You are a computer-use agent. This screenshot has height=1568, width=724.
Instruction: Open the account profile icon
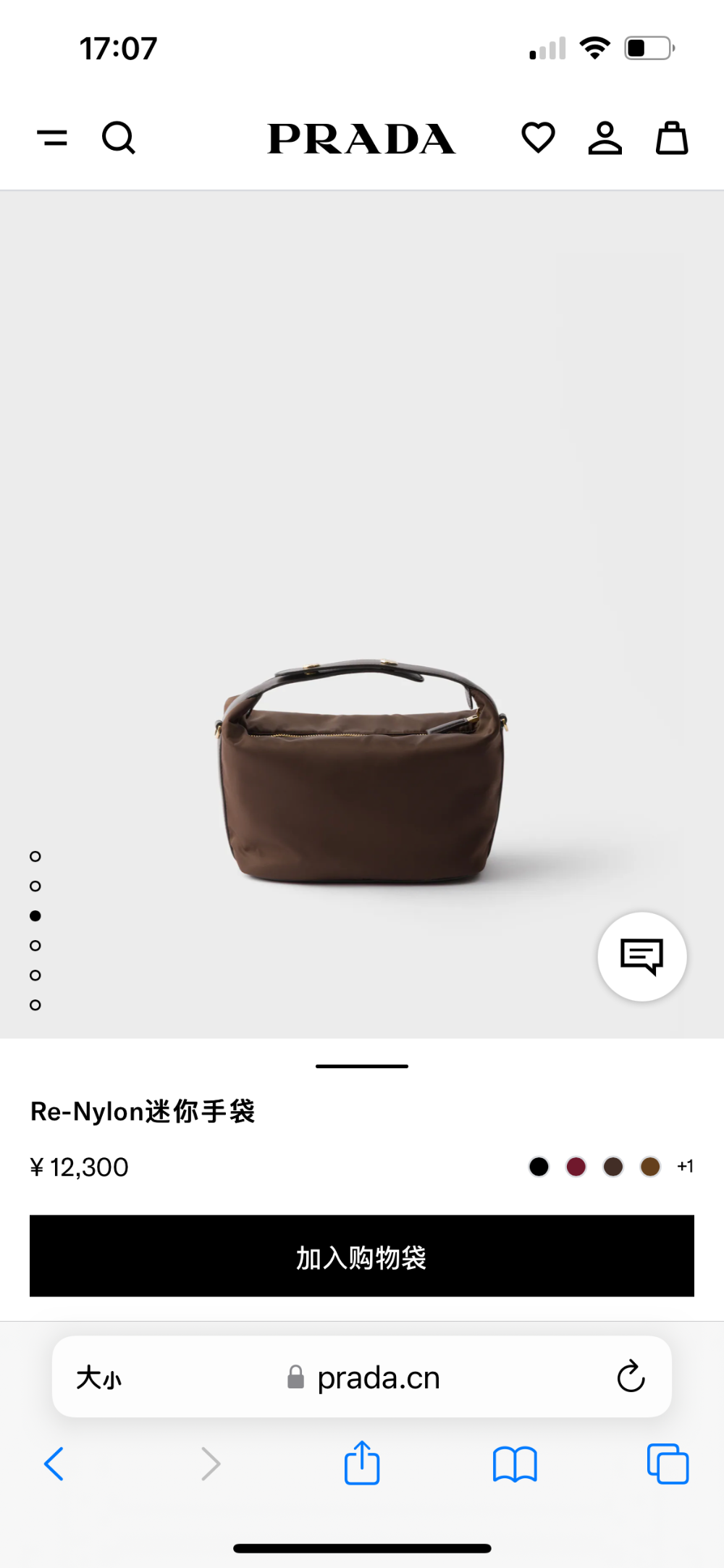[x=605, y=138]
